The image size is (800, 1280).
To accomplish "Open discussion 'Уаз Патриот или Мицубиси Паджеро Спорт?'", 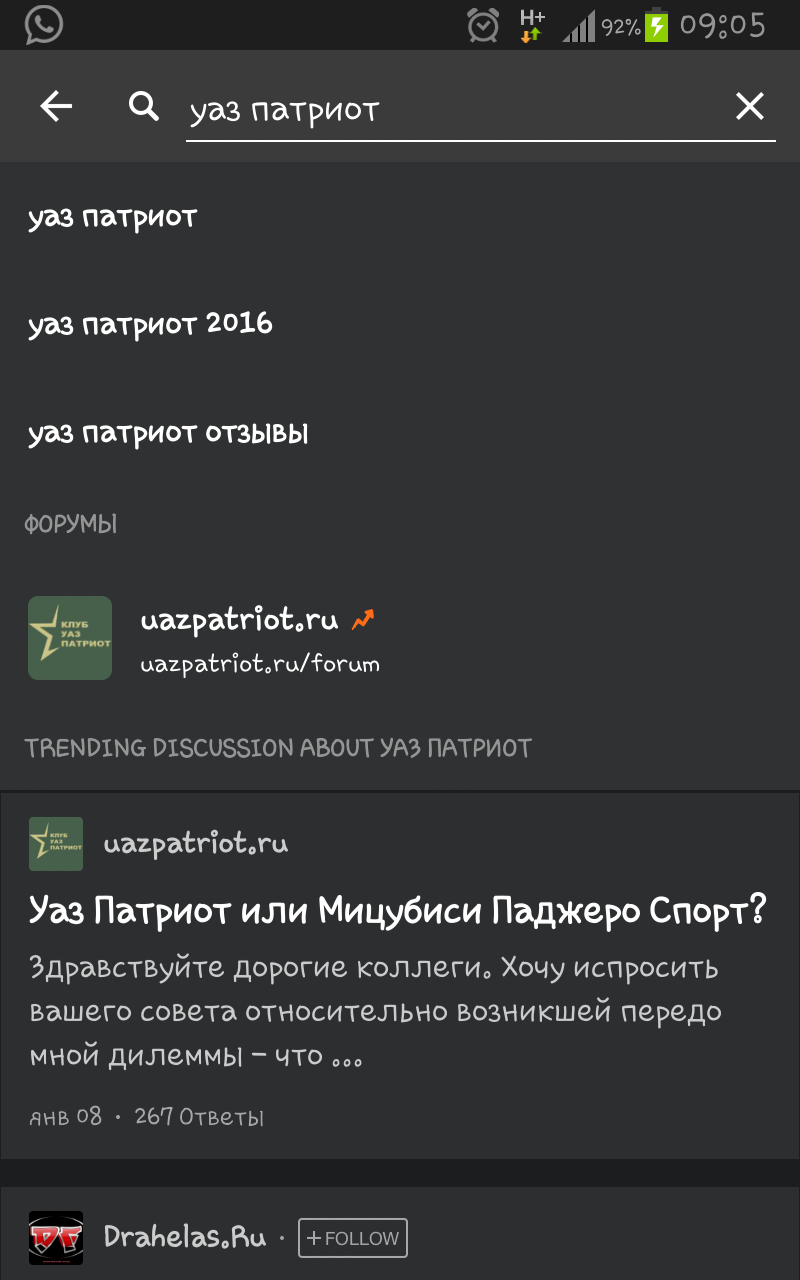I will (x=398, y=911).
